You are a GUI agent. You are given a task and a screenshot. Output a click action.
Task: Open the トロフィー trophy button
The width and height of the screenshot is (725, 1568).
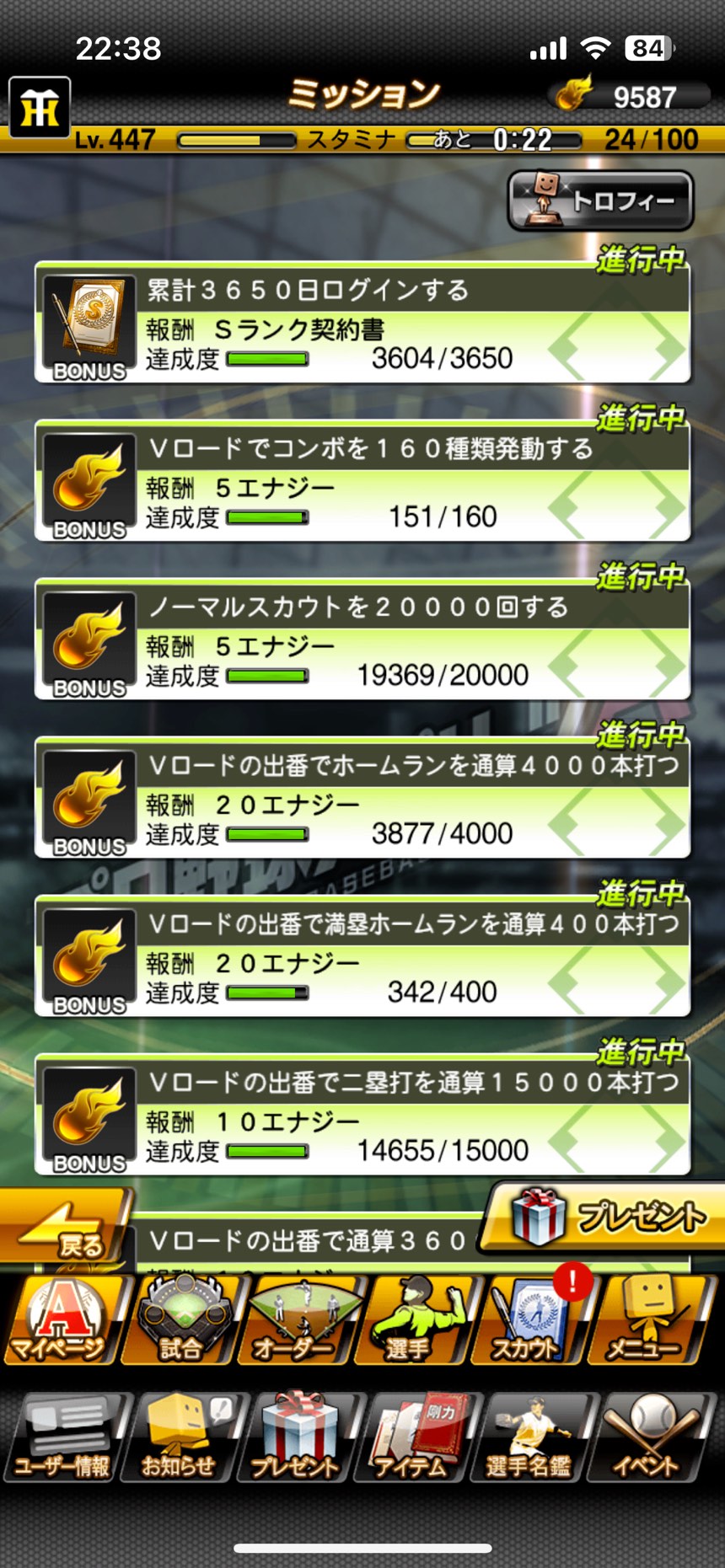pyautogui.click(x=600, y=201)
